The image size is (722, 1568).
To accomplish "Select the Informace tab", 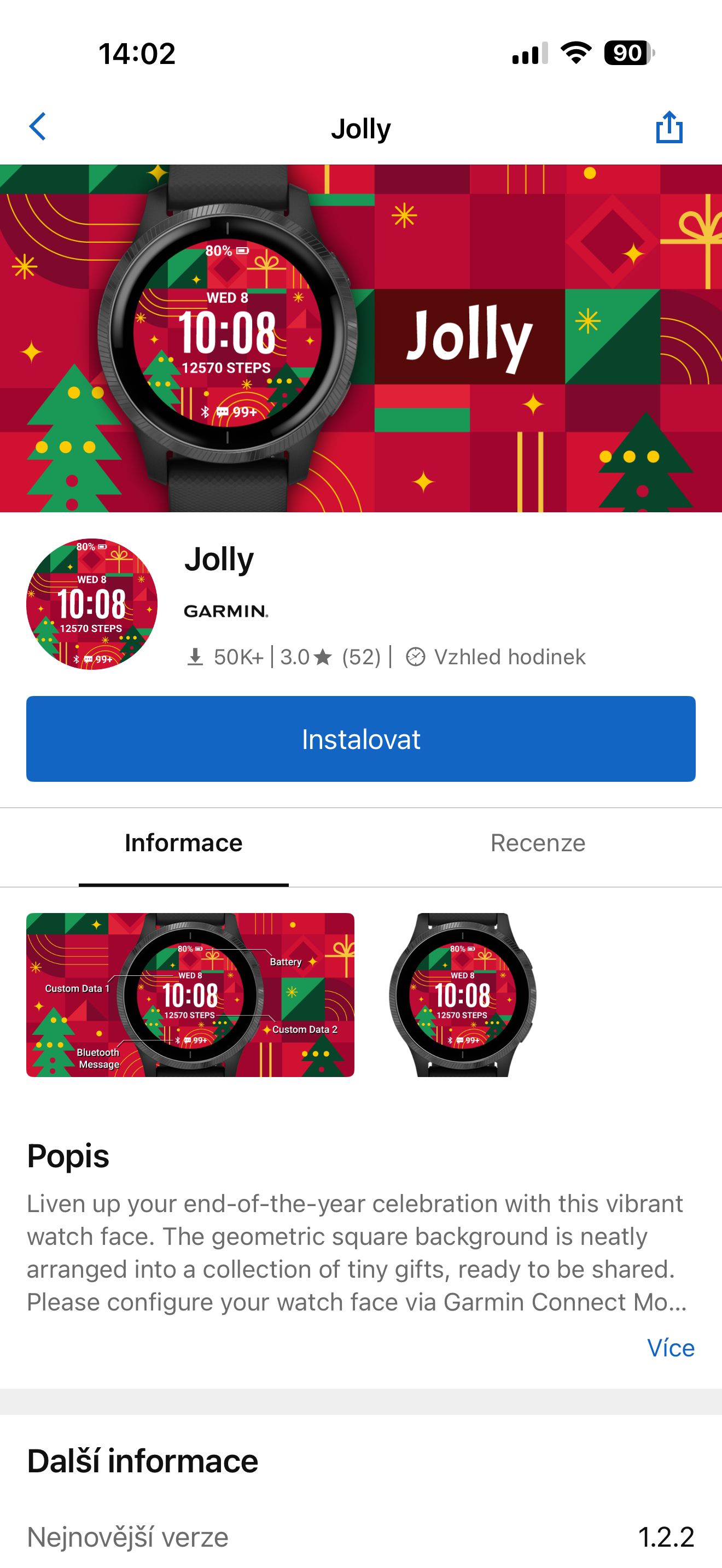I will tap(183, 843).
